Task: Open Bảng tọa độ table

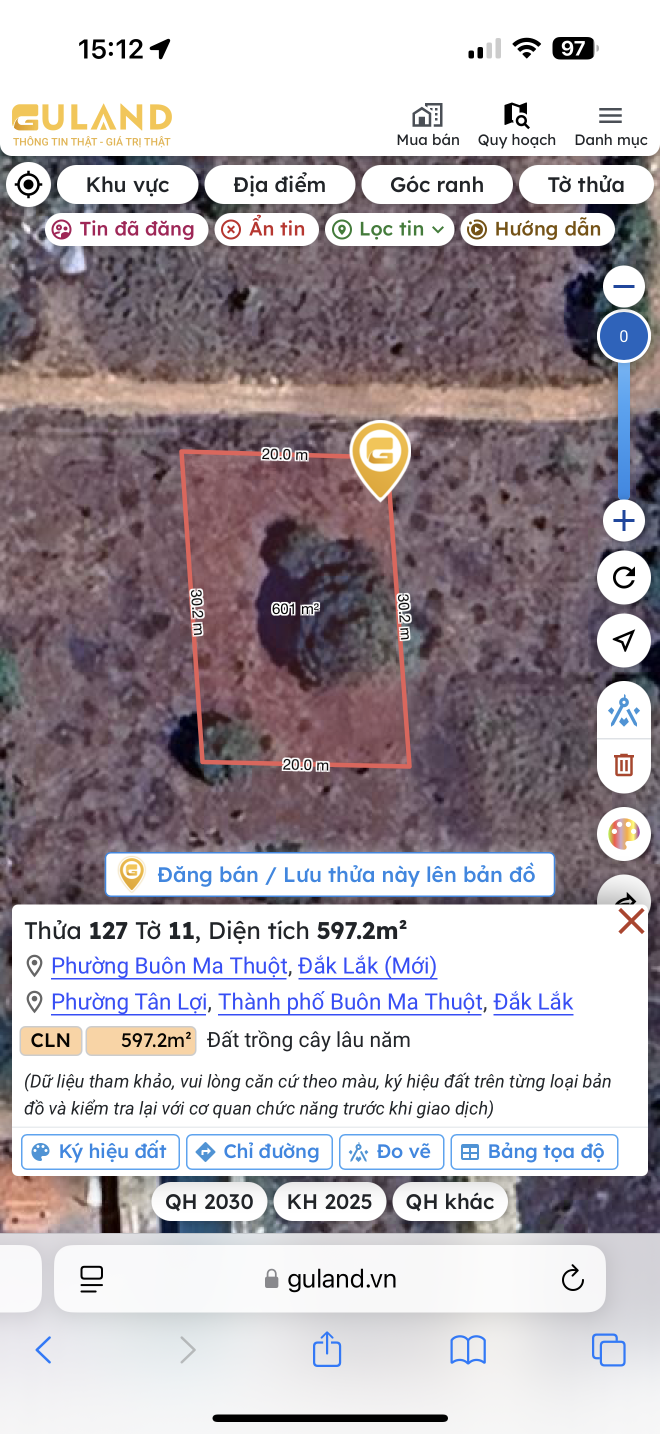Action: click(x=534, y=1152)
